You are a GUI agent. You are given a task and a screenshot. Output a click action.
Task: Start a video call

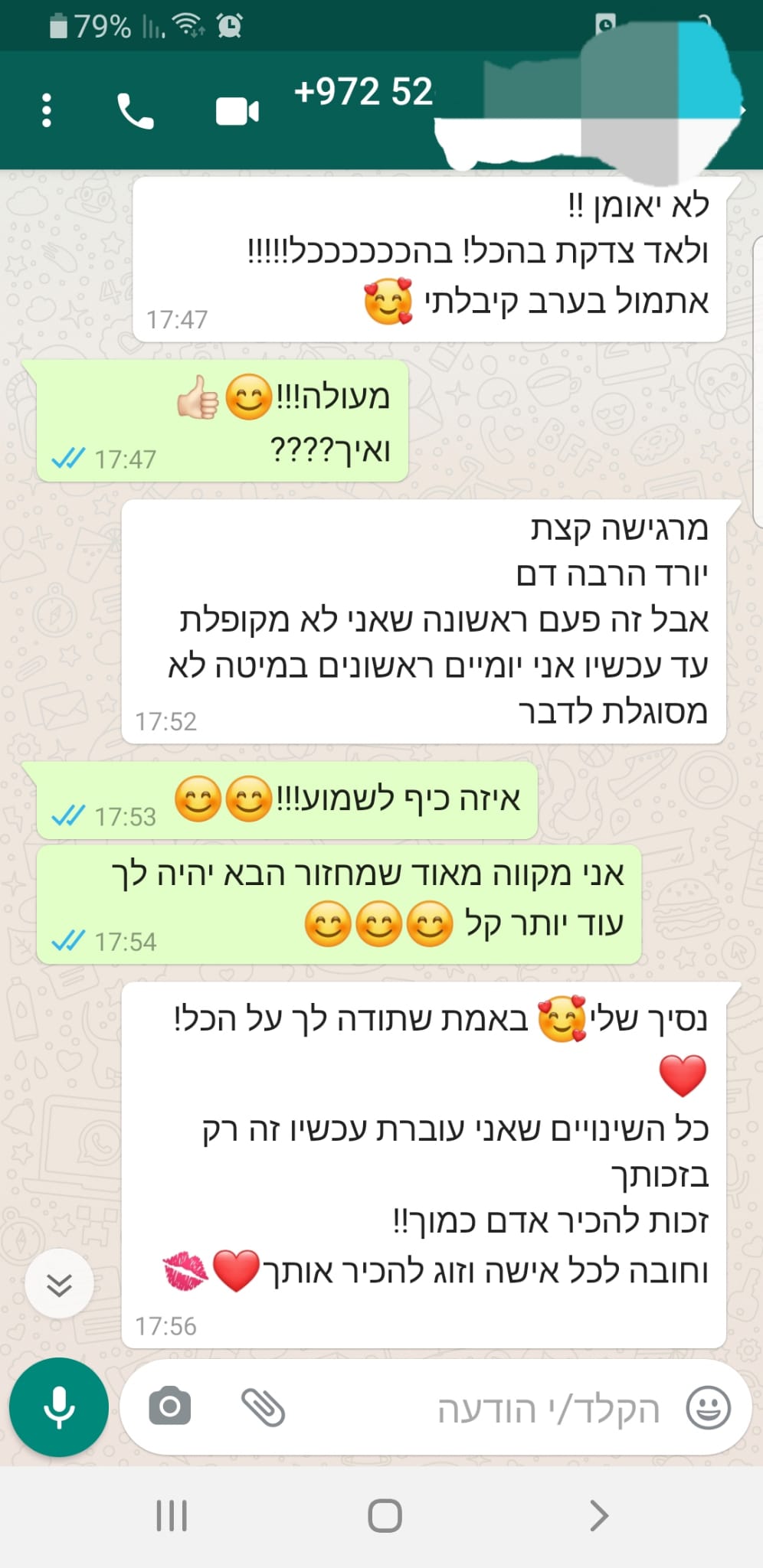(237, 112)
